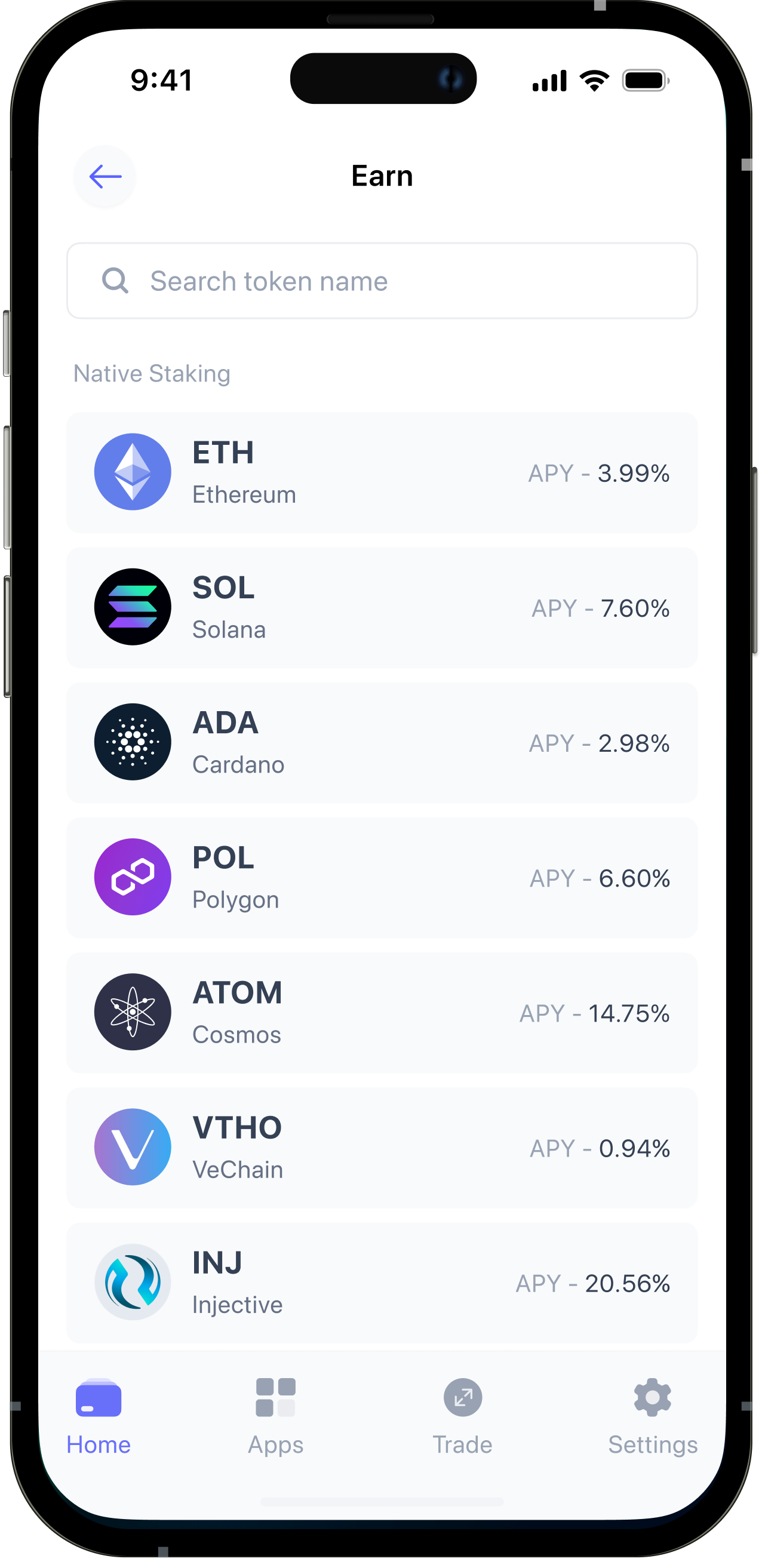The image size is (762, 1568).
Task: Select the wallet Home icon
Action: [x=98, y=1398]
